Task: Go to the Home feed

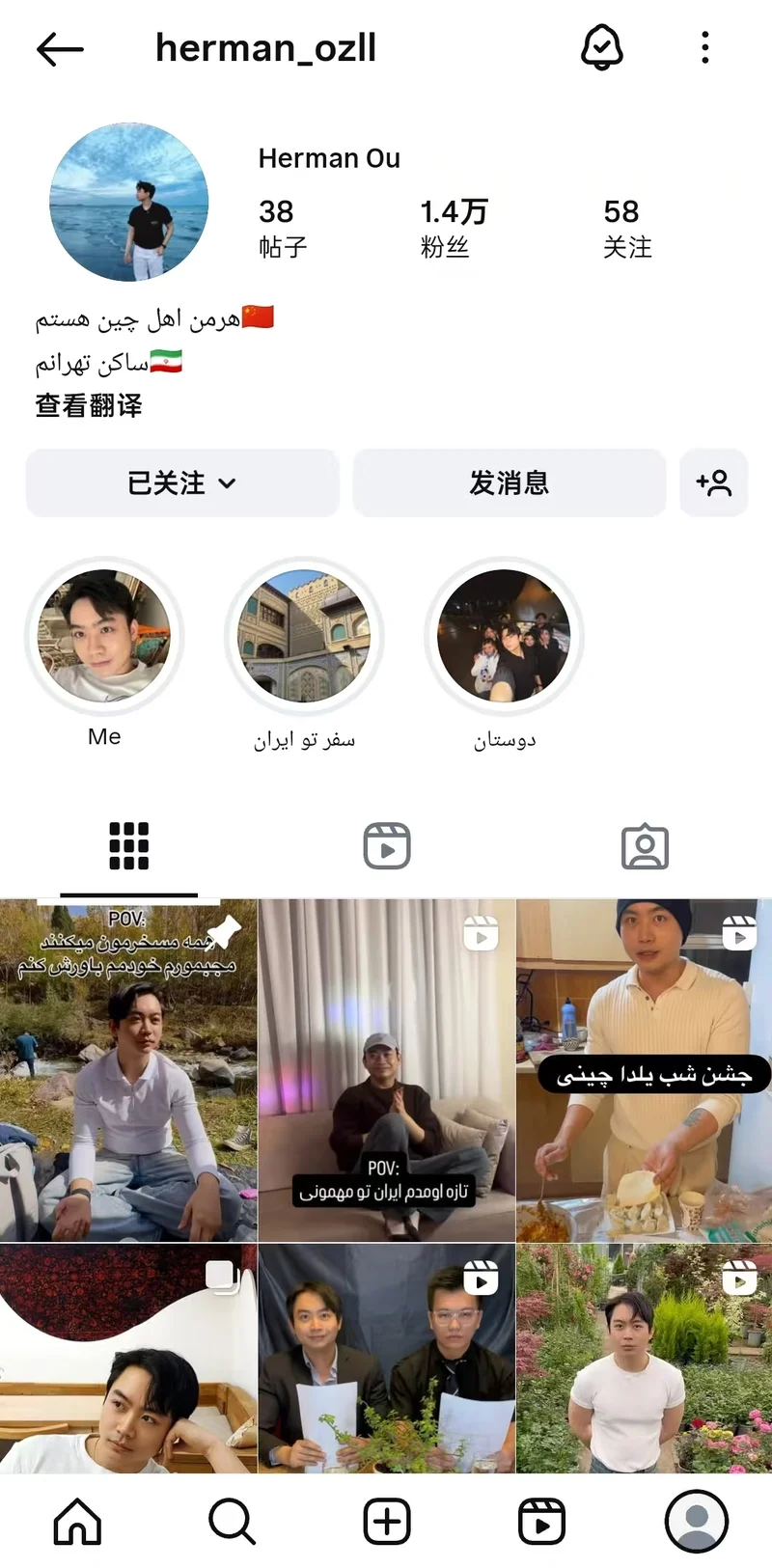Action: tap(77, 1522)
